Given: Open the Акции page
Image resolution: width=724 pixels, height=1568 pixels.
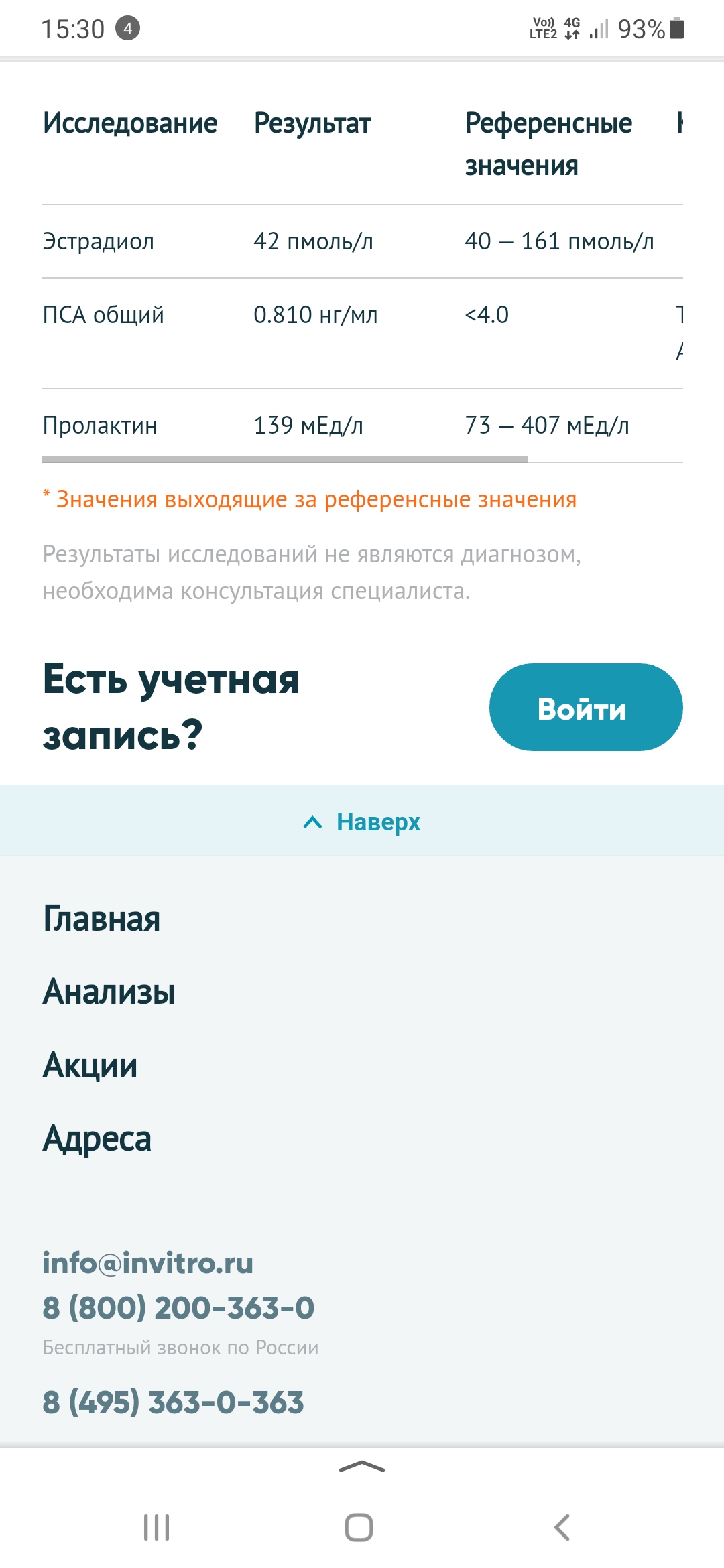Looking at the screenshot, I should 90,1065.
